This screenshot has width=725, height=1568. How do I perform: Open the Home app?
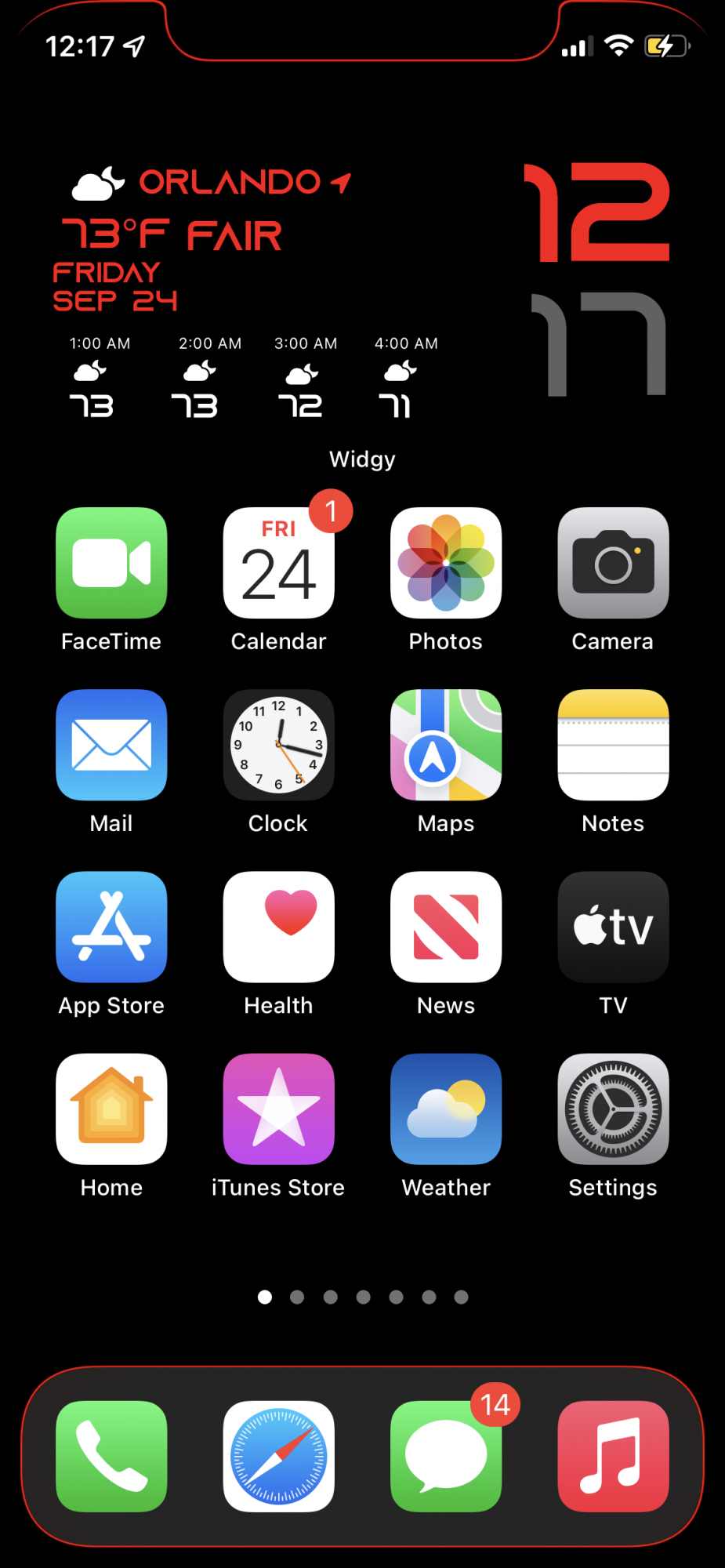click(x=111, y=1109)
